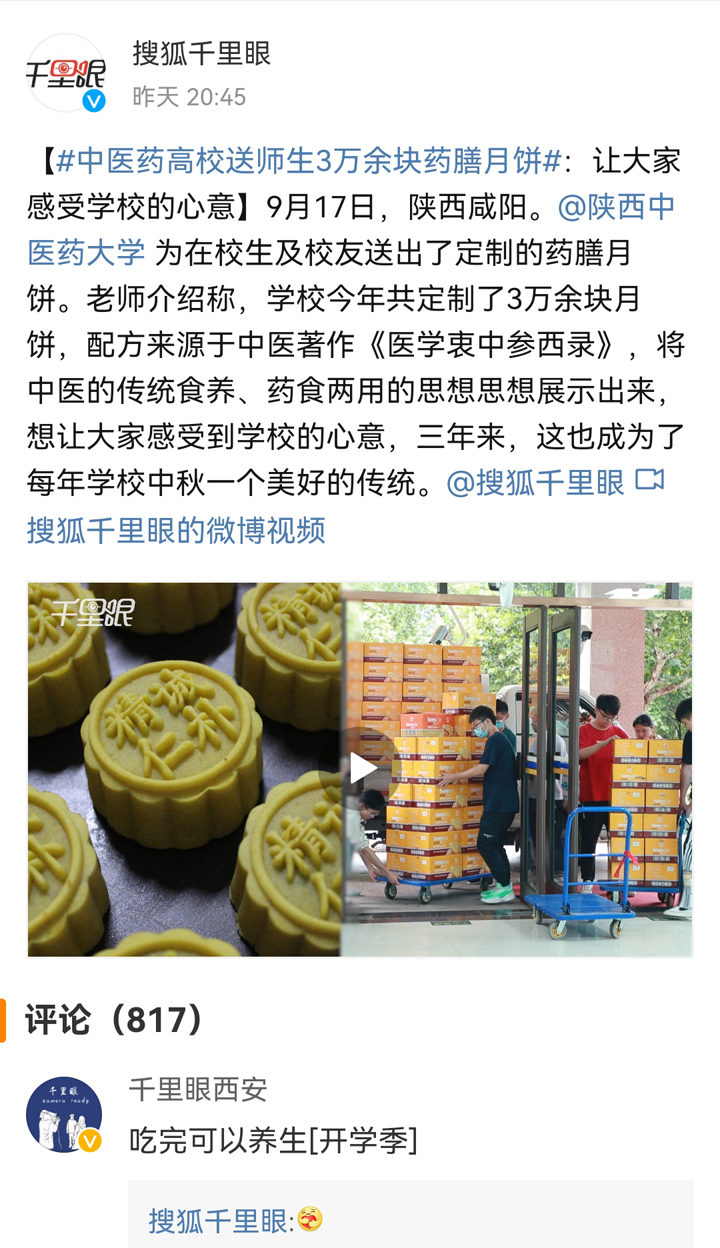Open the 搜狐千里眼 account name
Viewport: 720px width, 1248px height.
202,53
